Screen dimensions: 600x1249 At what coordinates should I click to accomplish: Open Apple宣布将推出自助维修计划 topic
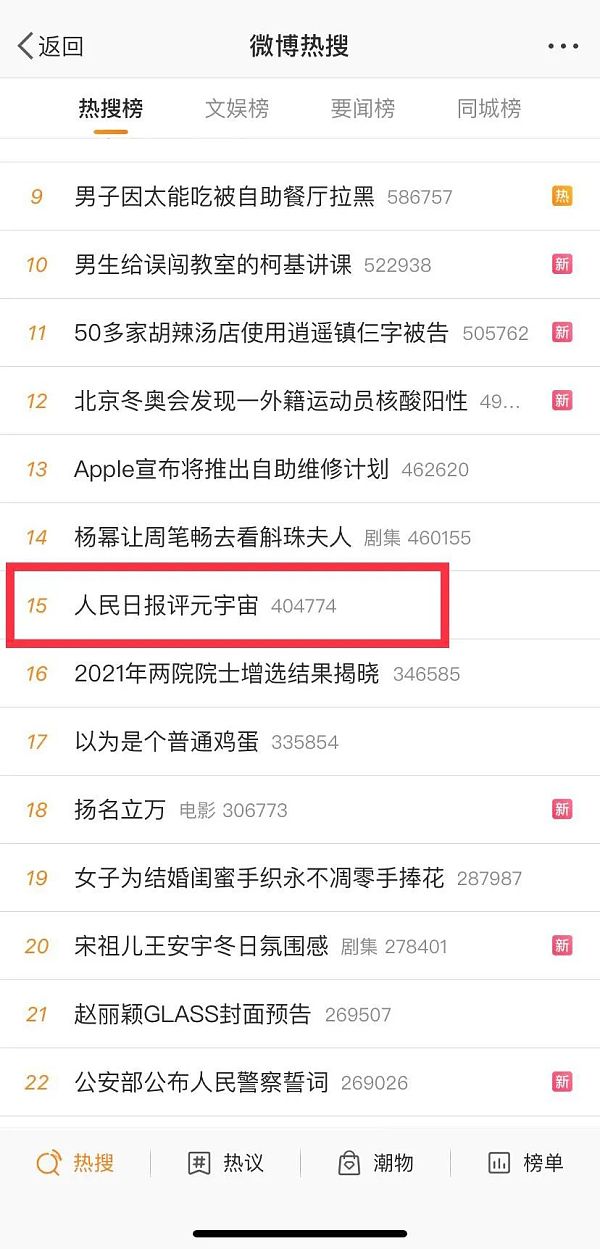coord(231,469)
